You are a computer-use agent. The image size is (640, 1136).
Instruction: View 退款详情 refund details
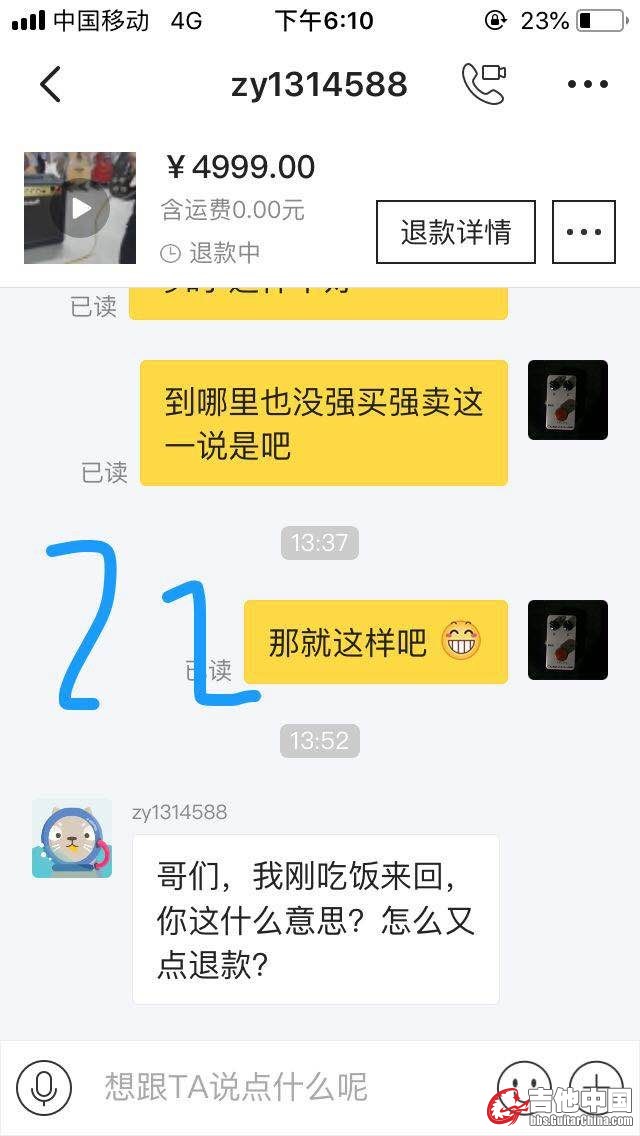click(x=455, y=232)
